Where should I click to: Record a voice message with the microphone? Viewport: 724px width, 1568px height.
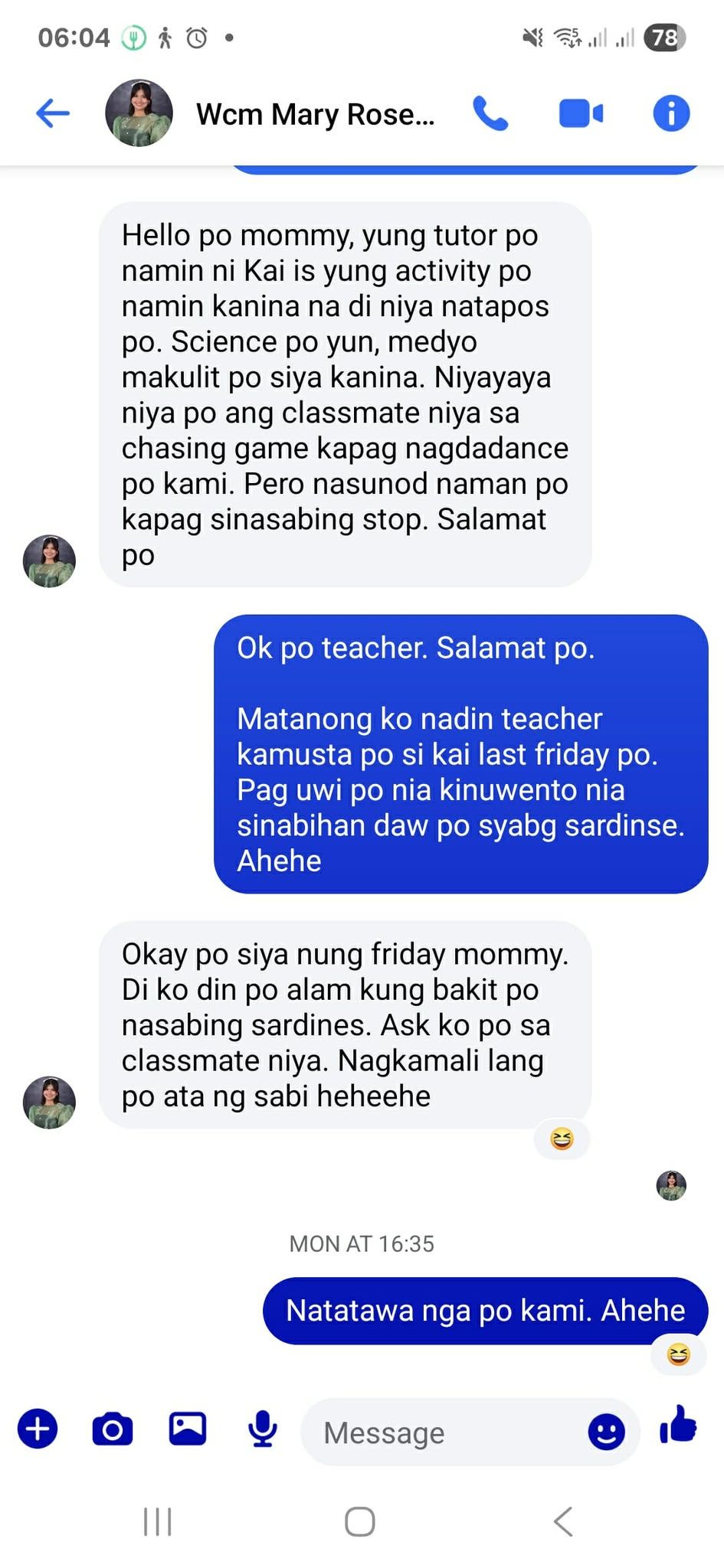[x=263, y=1429]
